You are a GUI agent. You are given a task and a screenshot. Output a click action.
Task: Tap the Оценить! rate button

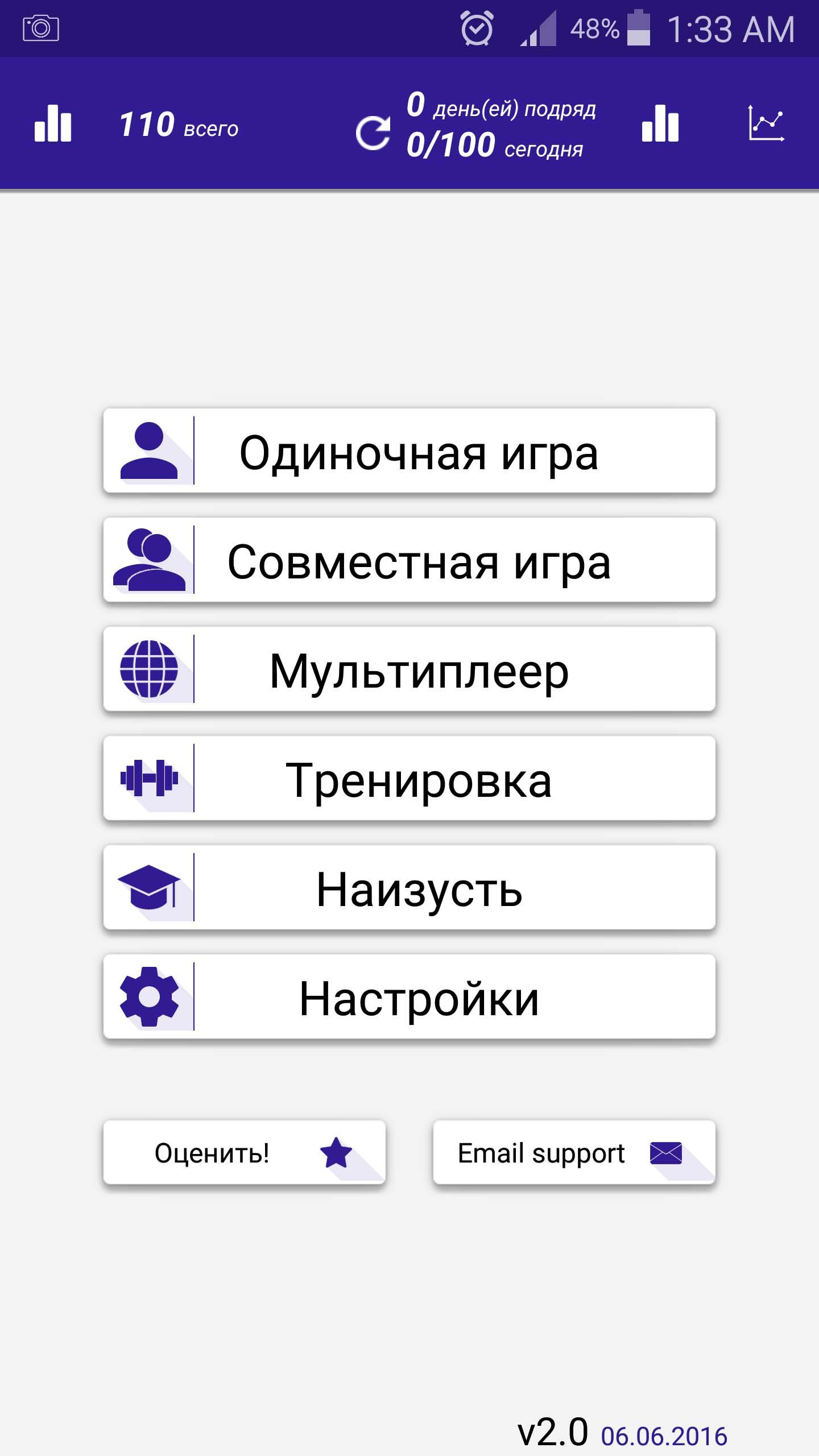pyautogui.click(x=245, y=1153)
